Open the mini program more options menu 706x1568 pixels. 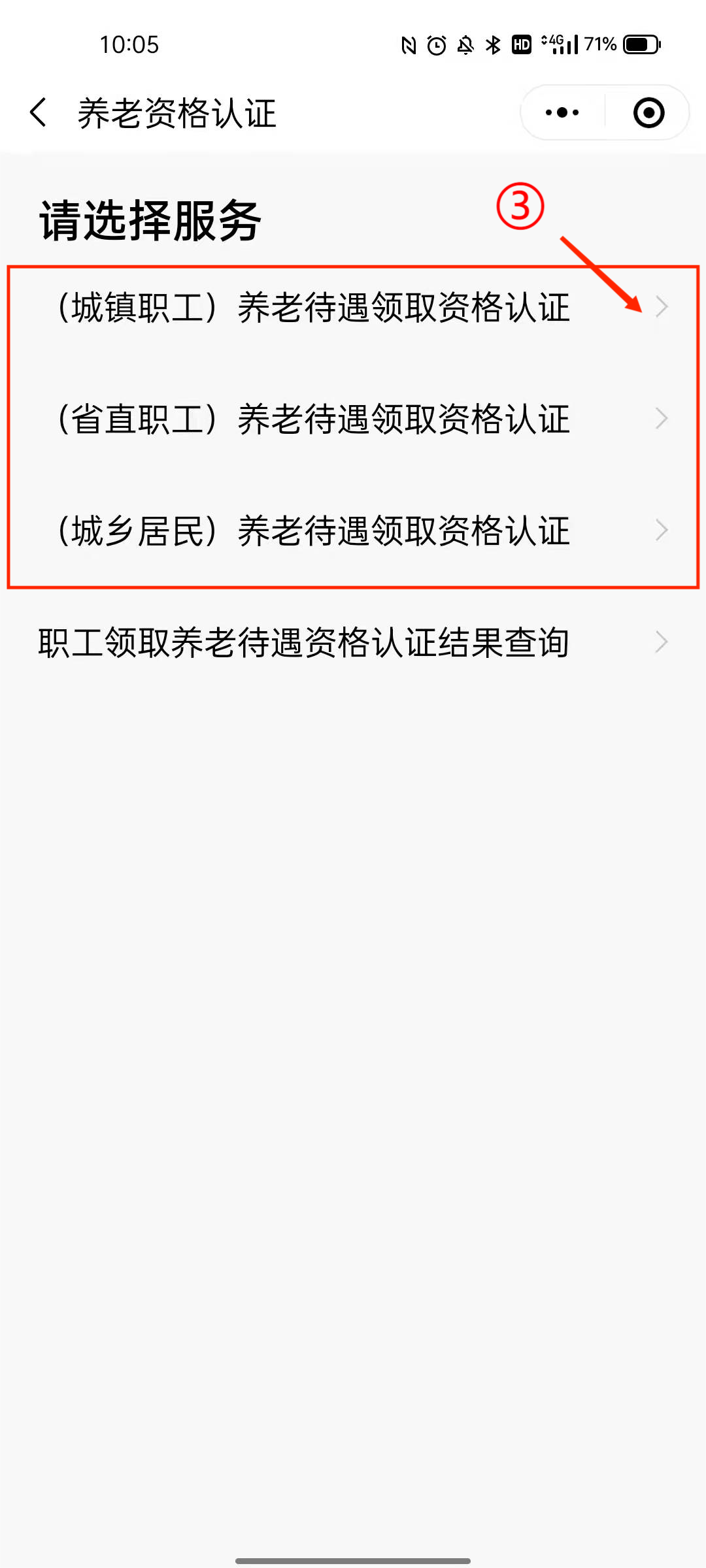(x=562, y=112)
